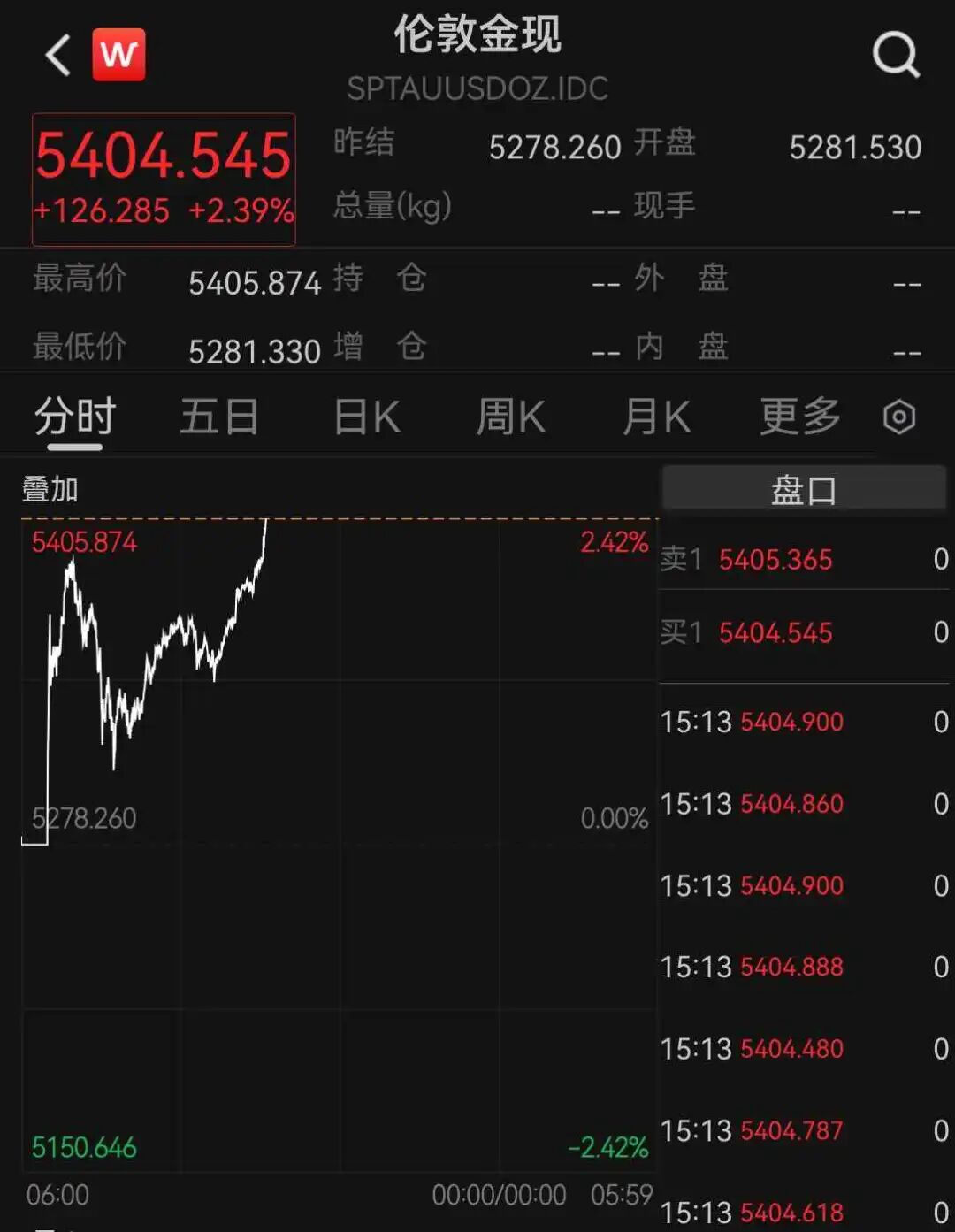955x1232 pixels.
Task: Tap the red W icon
Action: pos(118,55)
